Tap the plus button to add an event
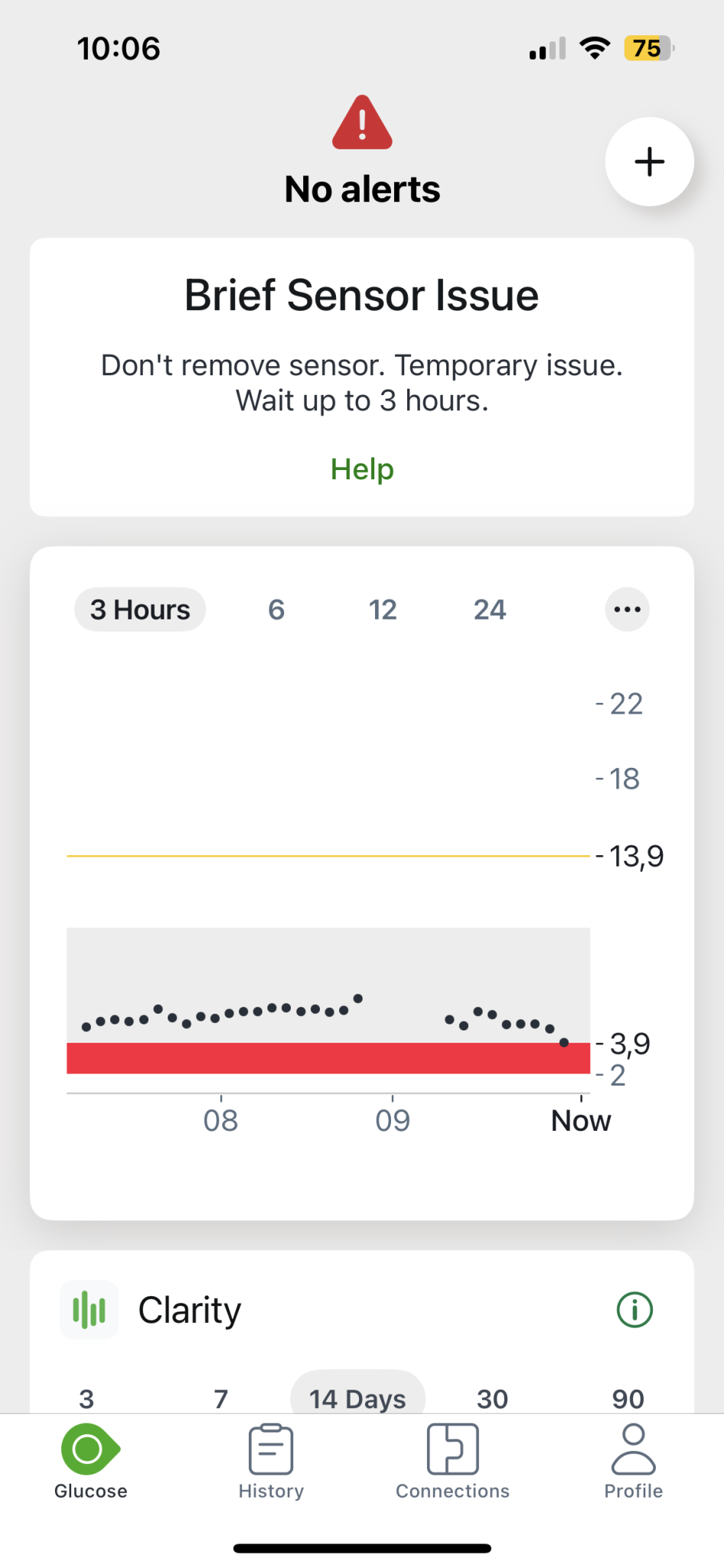Image resolution: width=724 pixels, height=1568 pixels. click(x=649, y=162)
